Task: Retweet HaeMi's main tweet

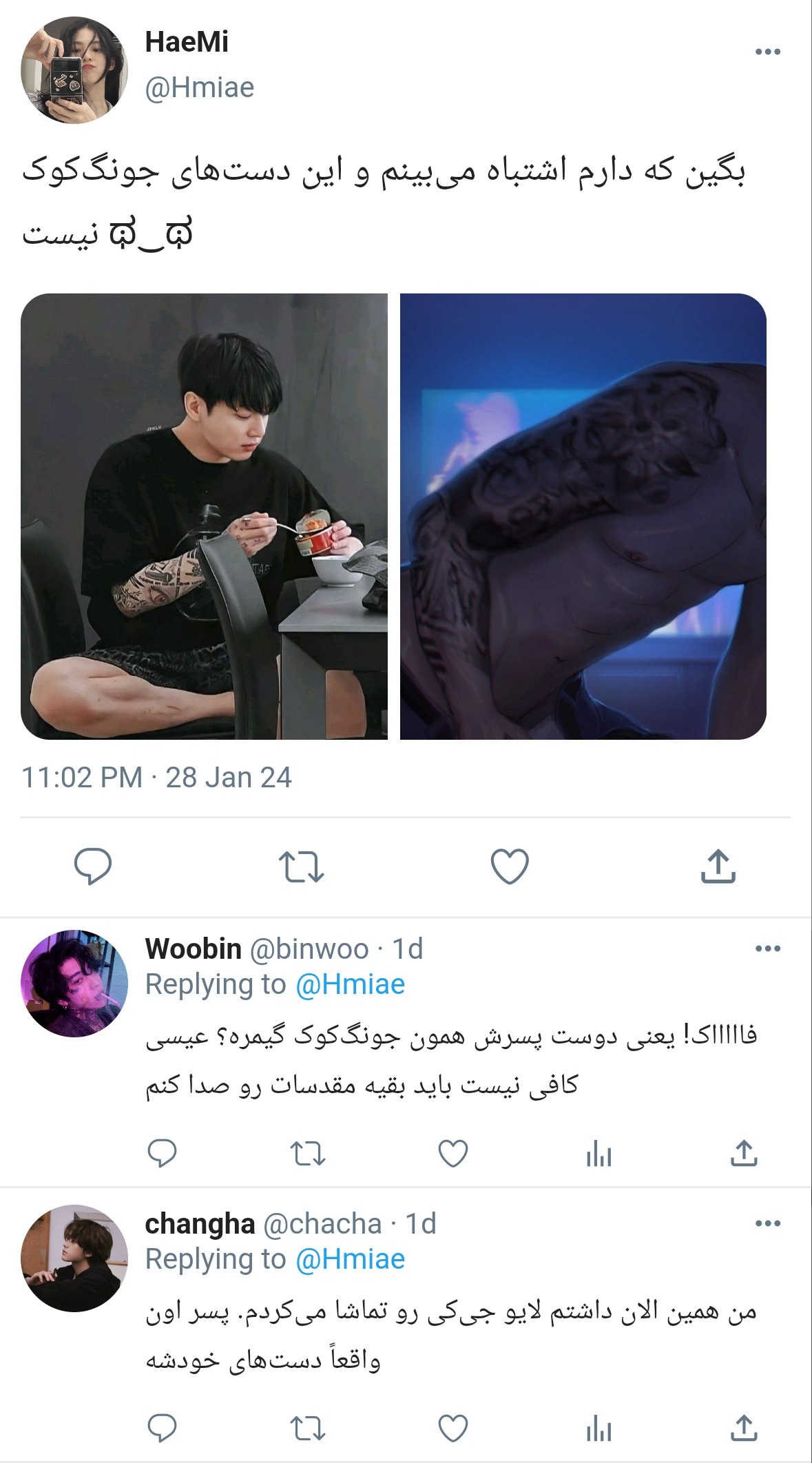Action: 301,866
